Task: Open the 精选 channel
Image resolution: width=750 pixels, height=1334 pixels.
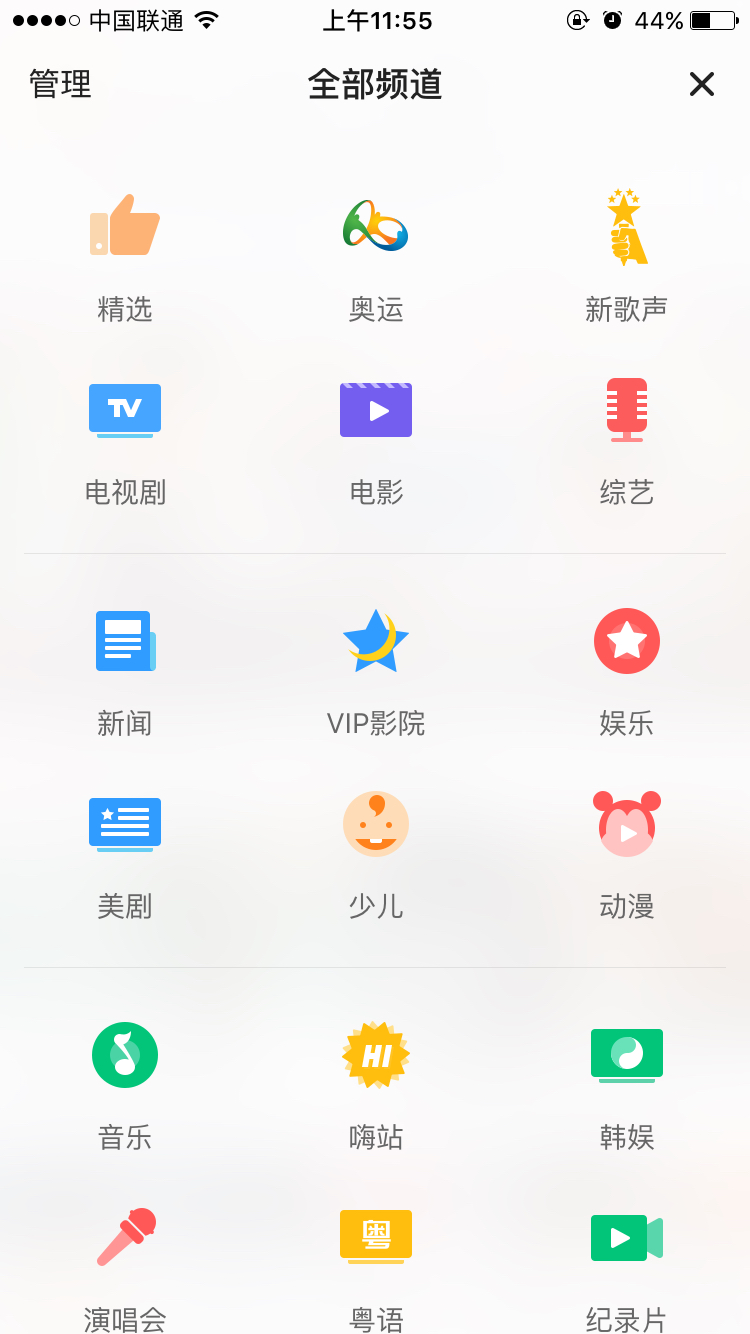Action: click(x=125, y=258)
